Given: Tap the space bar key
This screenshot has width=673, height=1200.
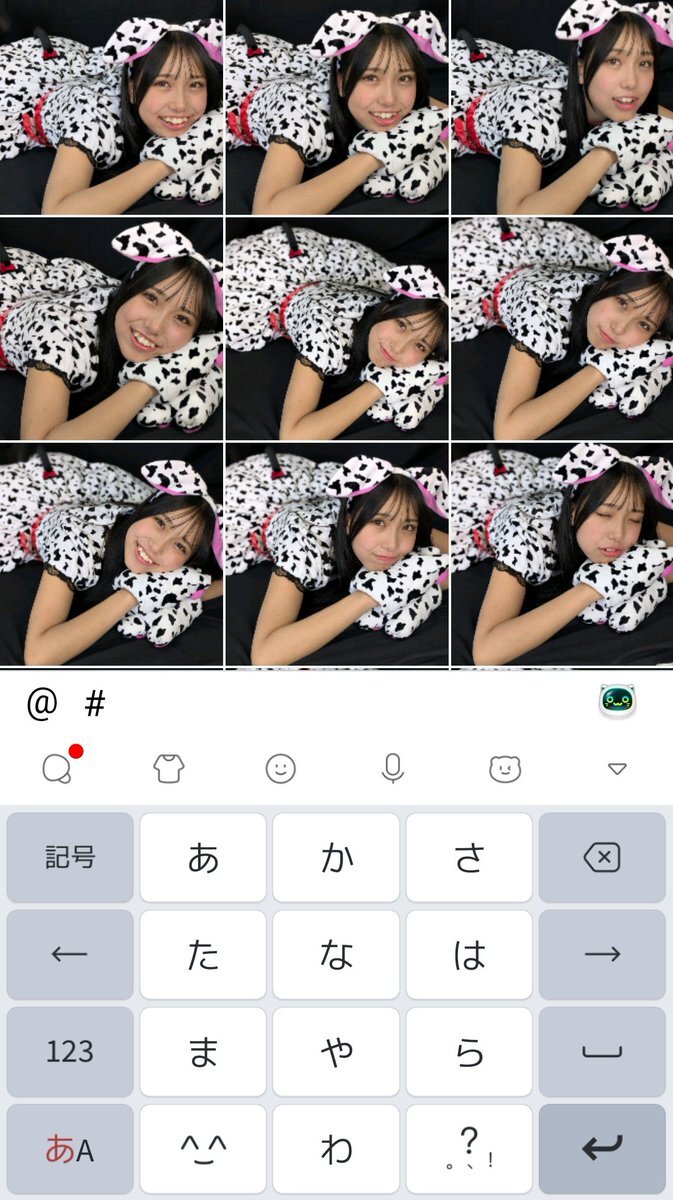Looking at the screenshot, I should coord(602,1051).
